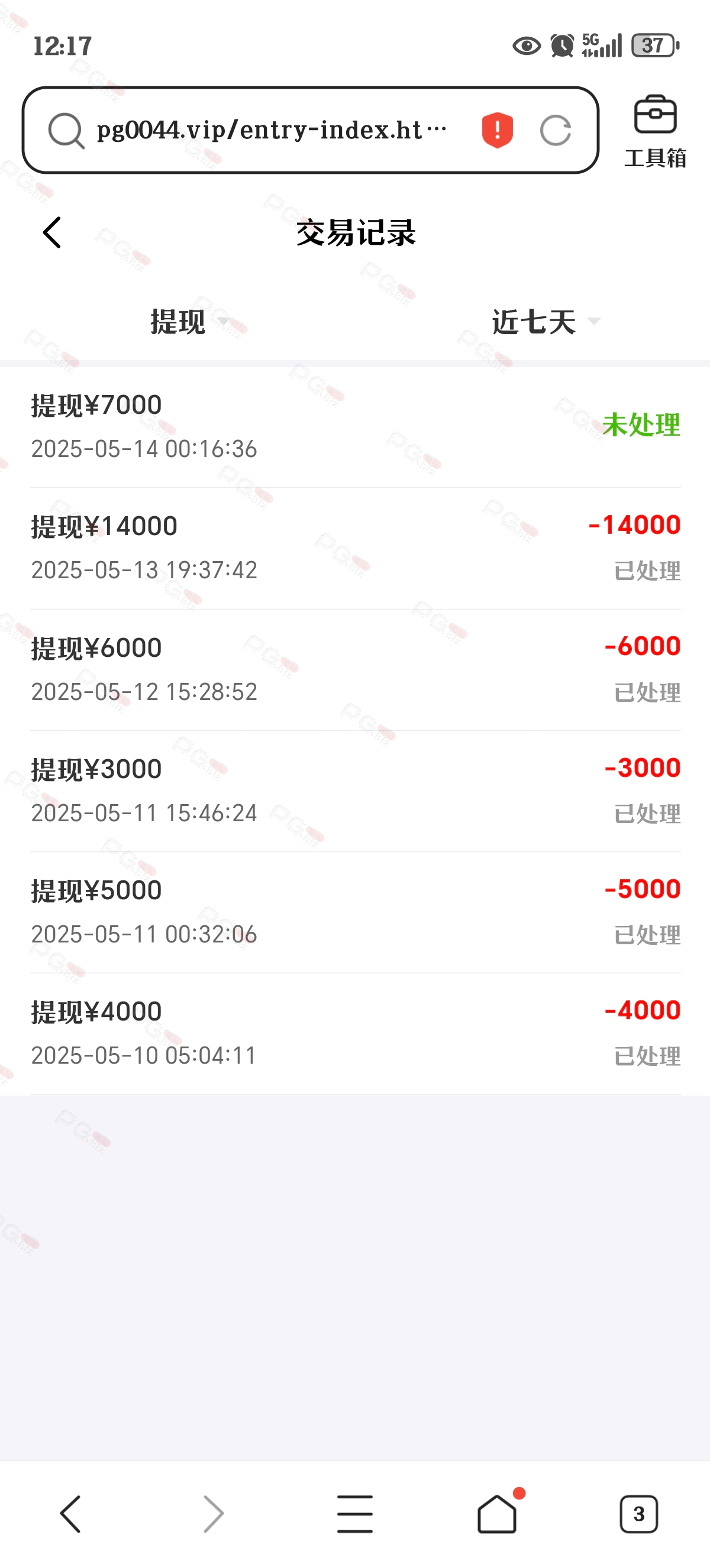Expand the 近七天 date range dropdown
The width and height of the screenshot is (710, 1568).
[546, 322]
